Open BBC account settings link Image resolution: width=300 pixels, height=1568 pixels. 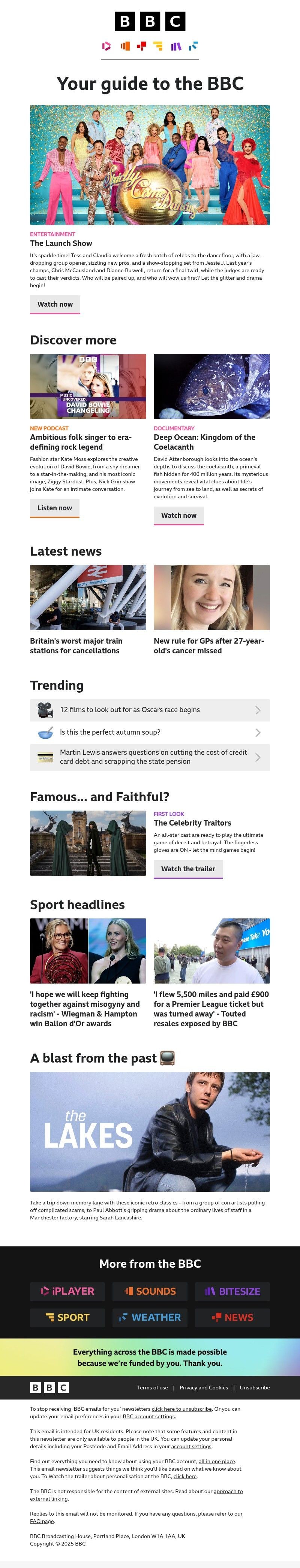pyautogui.click(x=149, y=1416)
